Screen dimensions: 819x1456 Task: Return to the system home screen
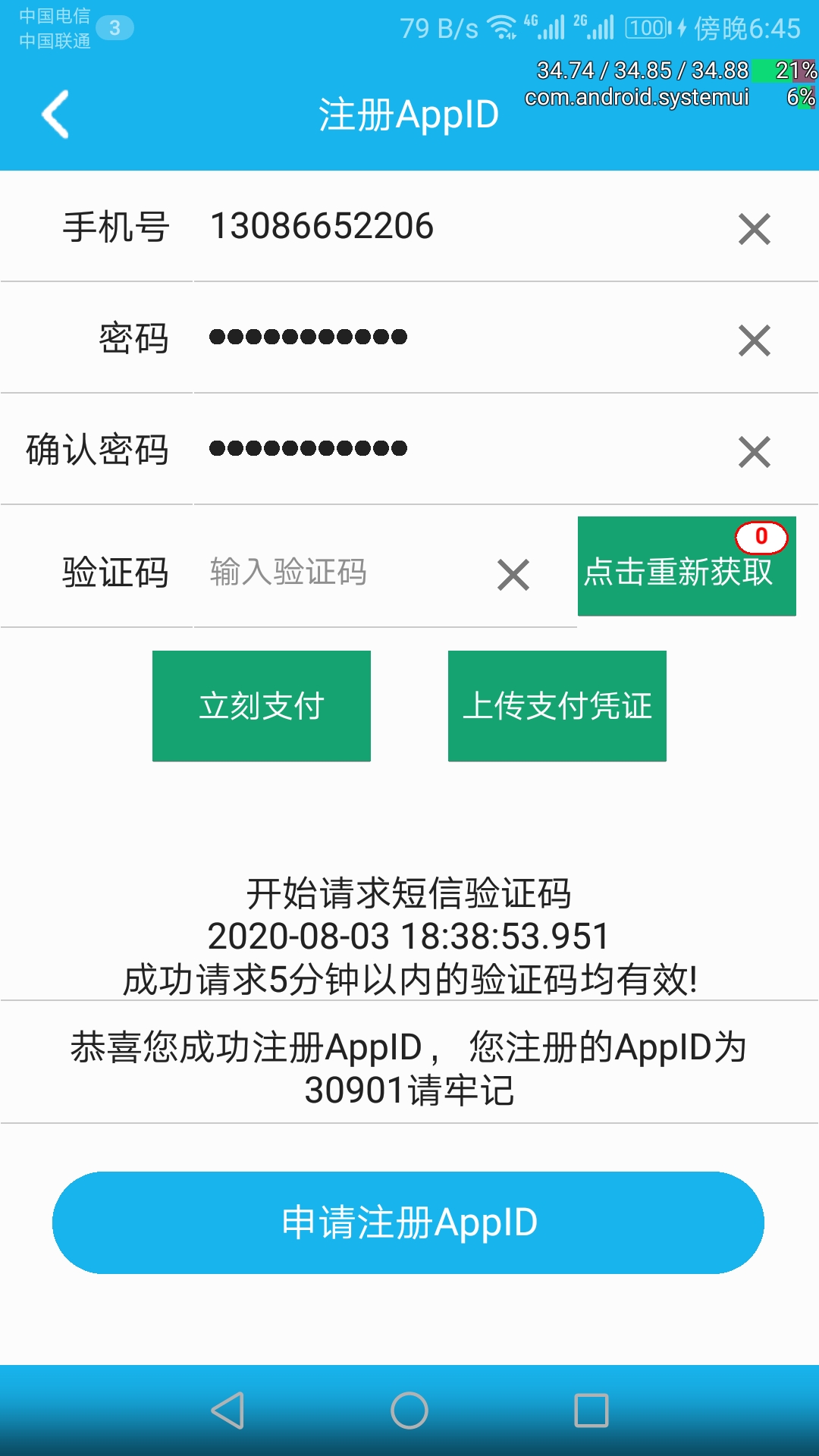(409, 1410)
